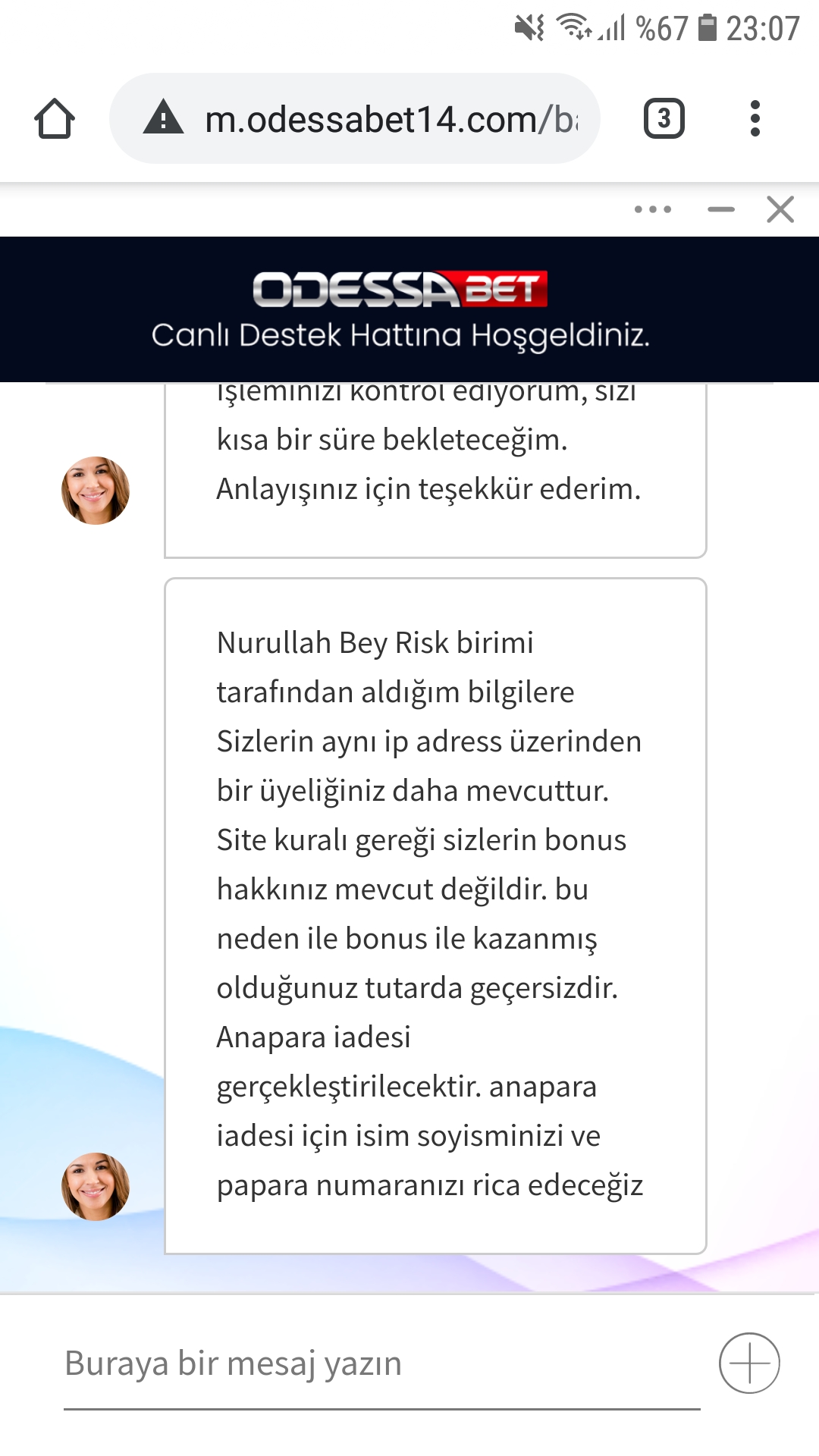Tap the plus attachment button

[749, 1363]
